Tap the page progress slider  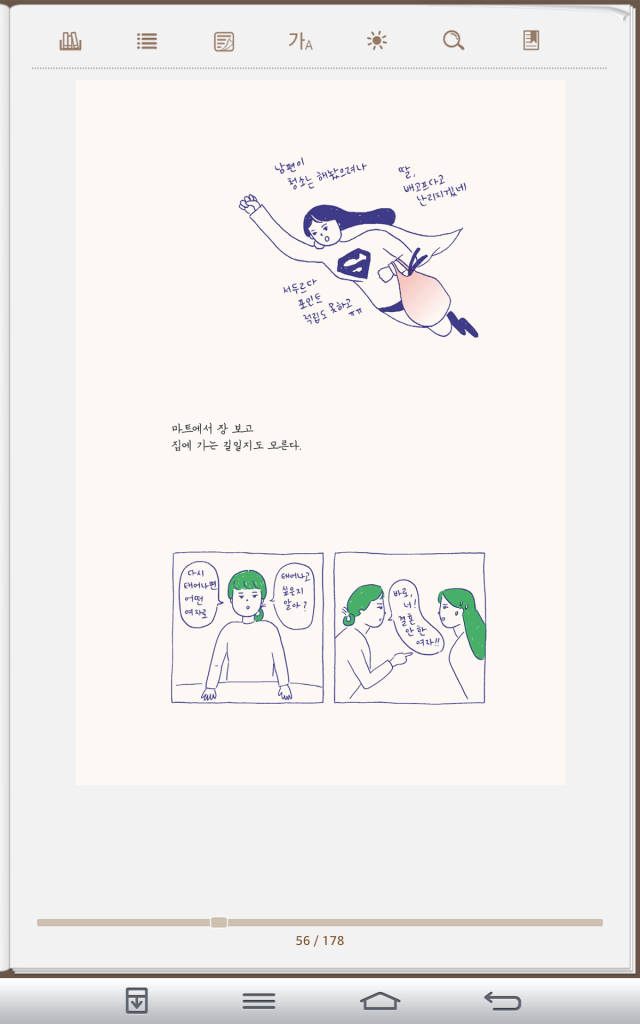[219, 922]
